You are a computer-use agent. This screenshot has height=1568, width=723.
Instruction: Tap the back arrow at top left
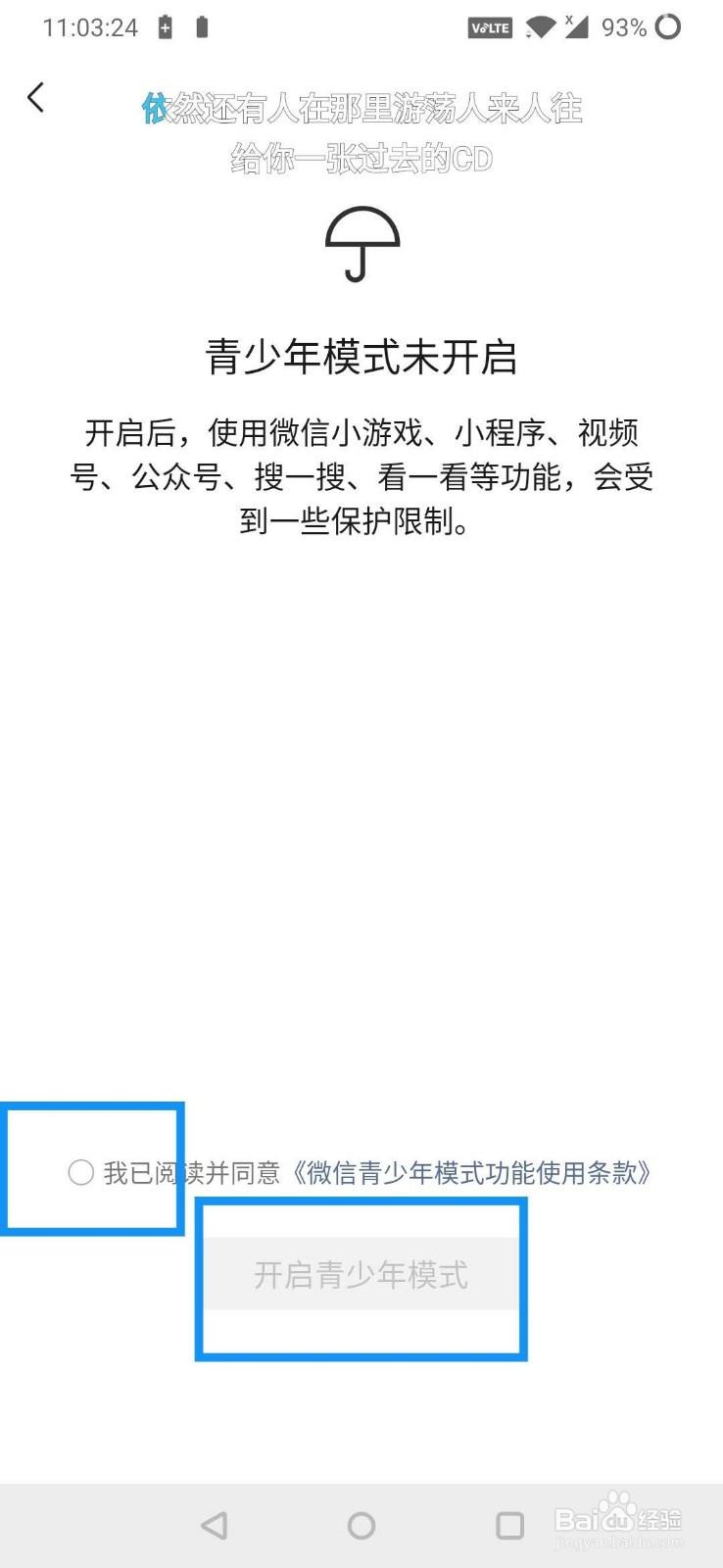tap(36, 97)
